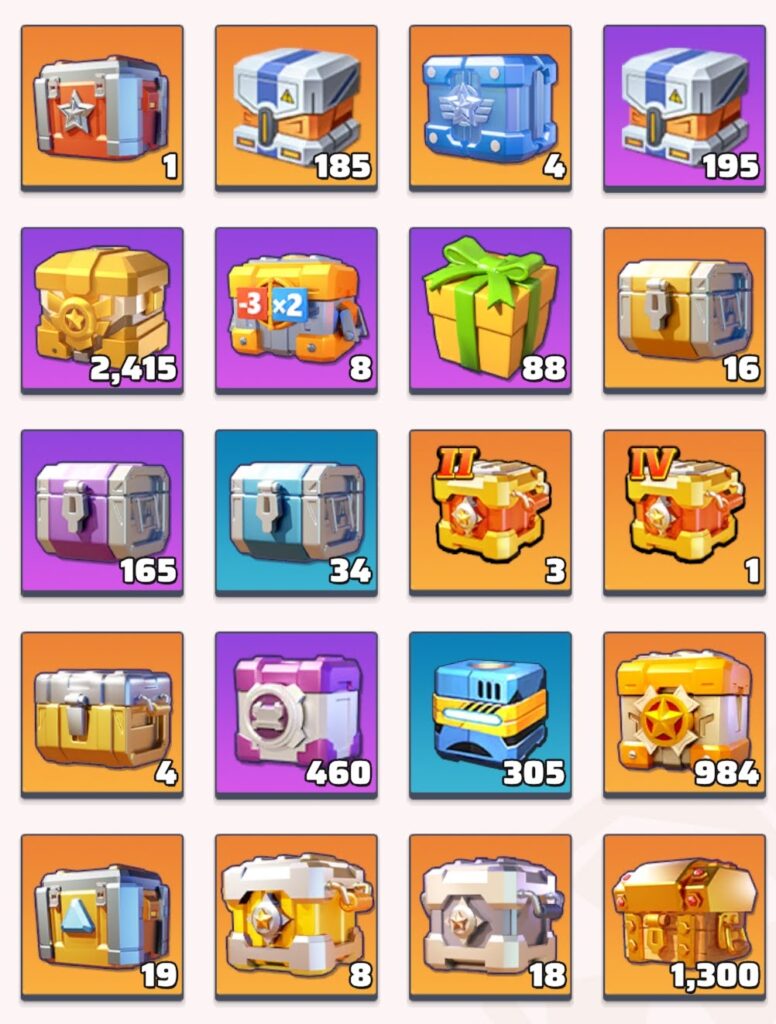Screen dimensions: 776x1024
Task: Tap the star-badge chest showing 984
Action: 684,713
